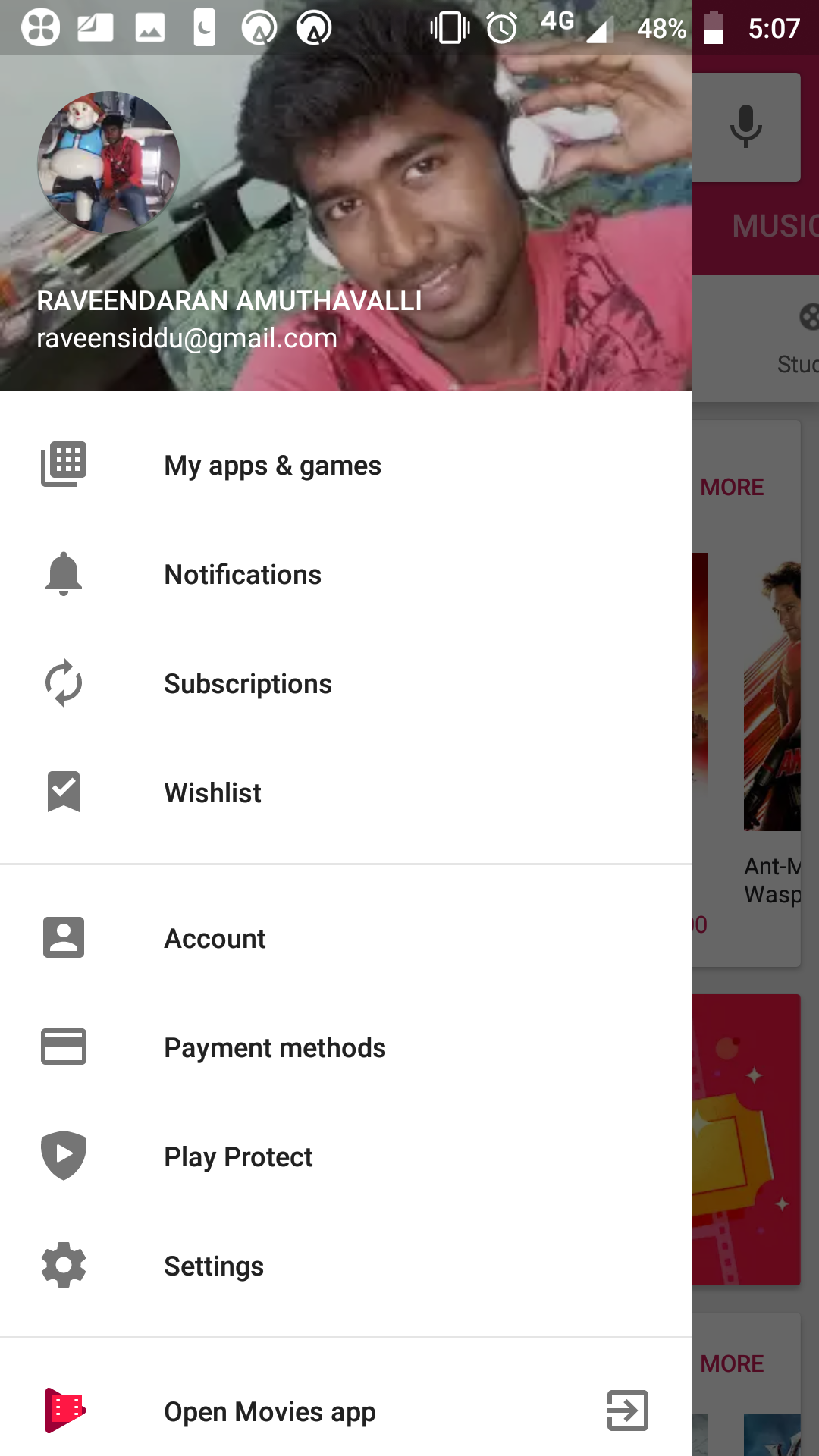Tap the voice search microphone
819x1456 pixels.
pyautogui.click(x=746, y=127)
